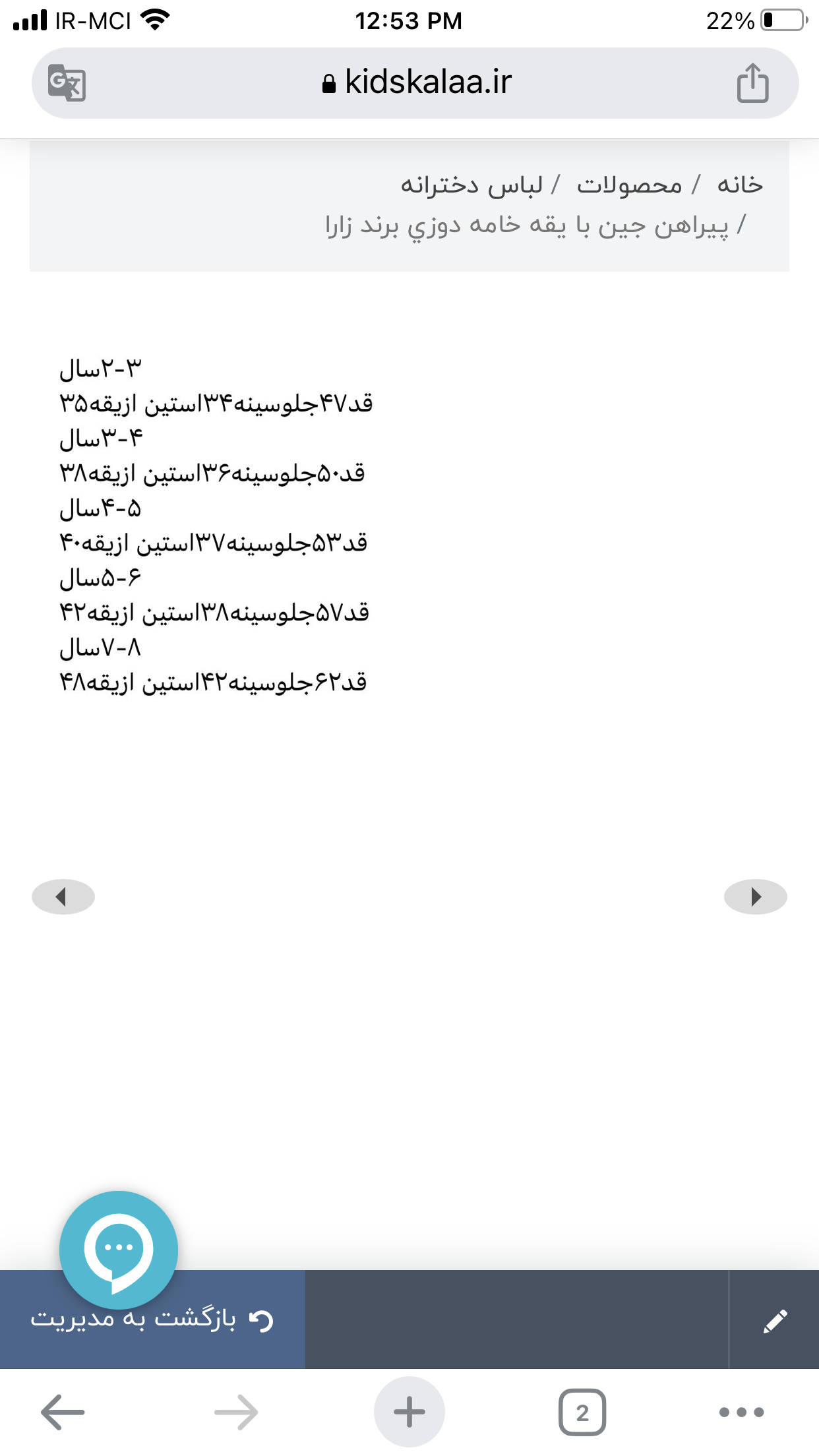Image resolution: width=819 pixels, height=1456 pixels.
Task: Tap بازگشت به مدیریت to return to admin
Action: [x=152, y=1319]
